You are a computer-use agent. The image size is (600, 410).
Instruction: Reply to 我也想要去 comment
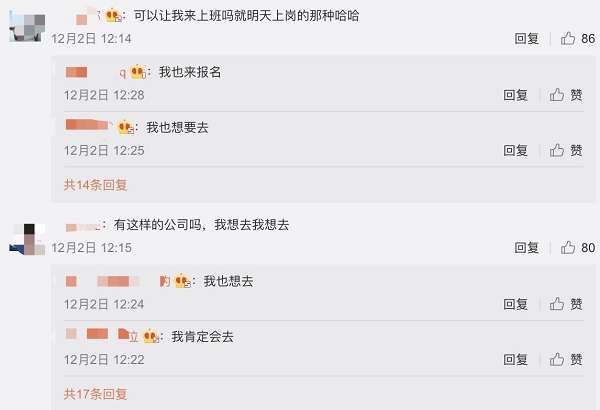[x=515, y=150]
